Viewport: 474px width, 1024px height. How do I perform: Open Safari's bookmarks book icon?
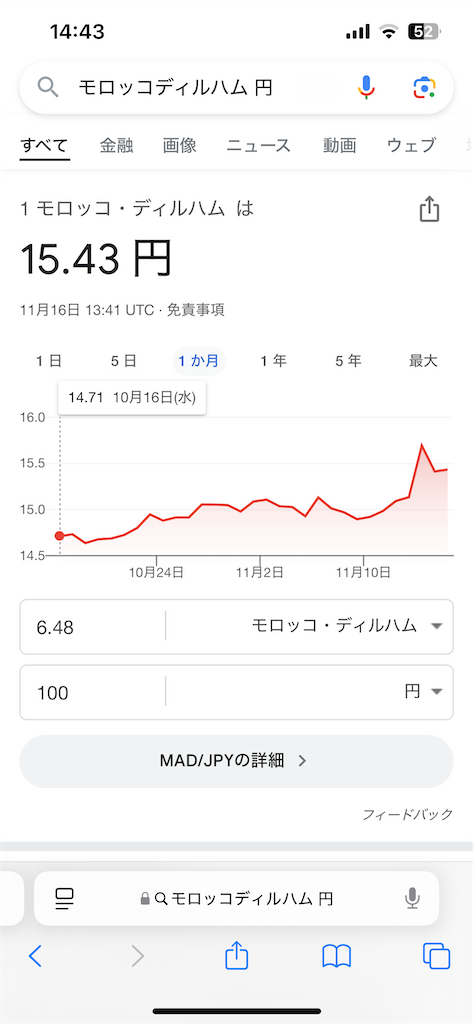337,956
